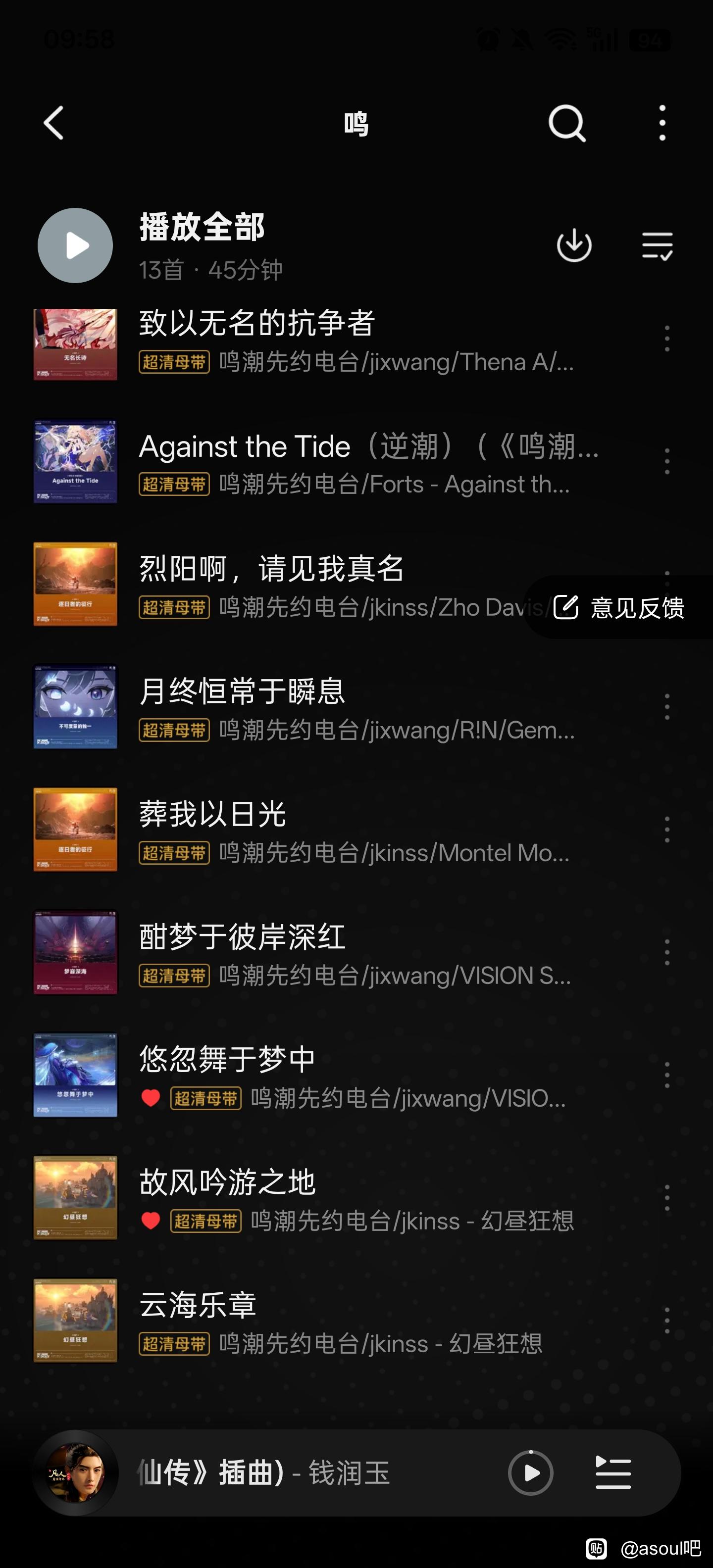Show options for 故风吟游之地
Image resolution: width=713 pixels, height=1568 pixels.
[667, 1198]
